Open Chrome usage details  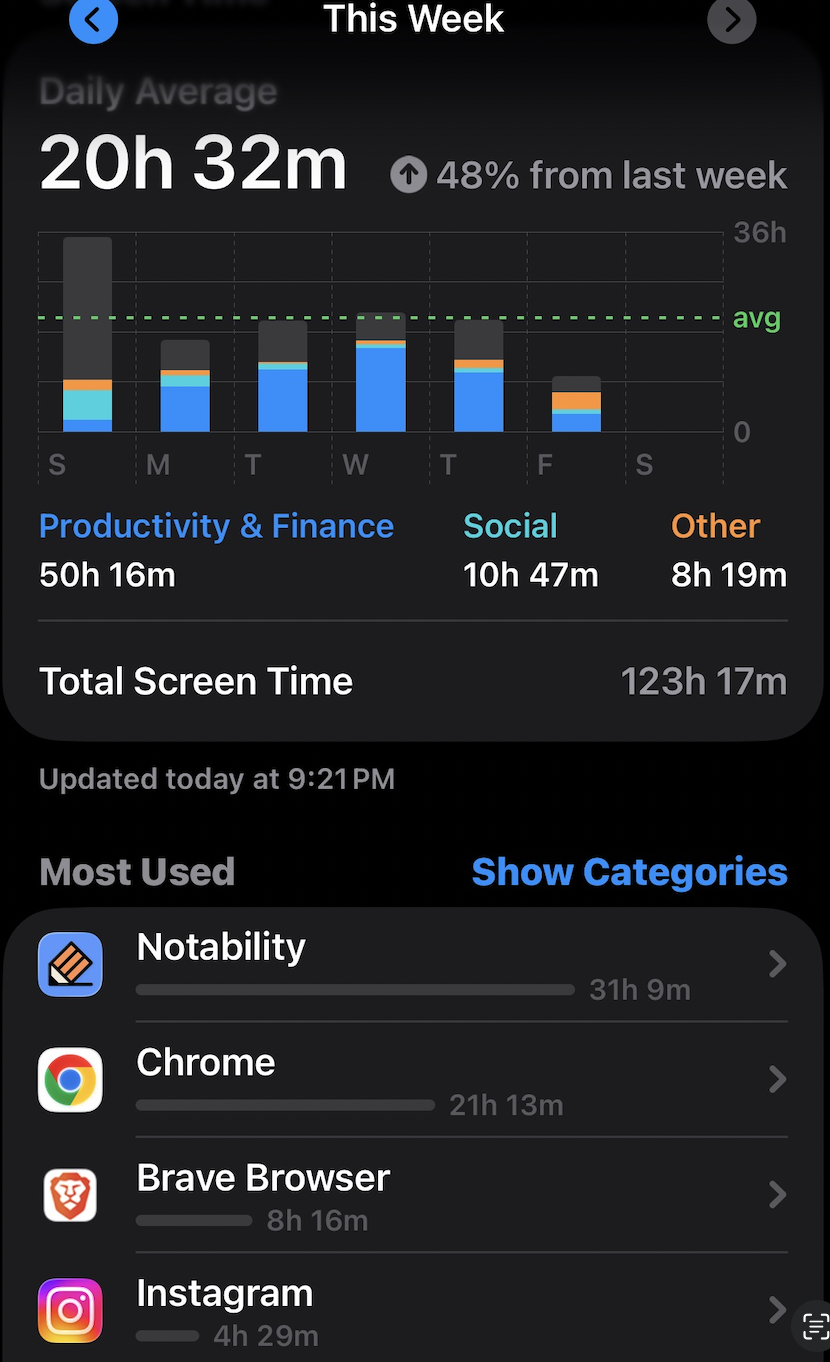coord(412,1080)
